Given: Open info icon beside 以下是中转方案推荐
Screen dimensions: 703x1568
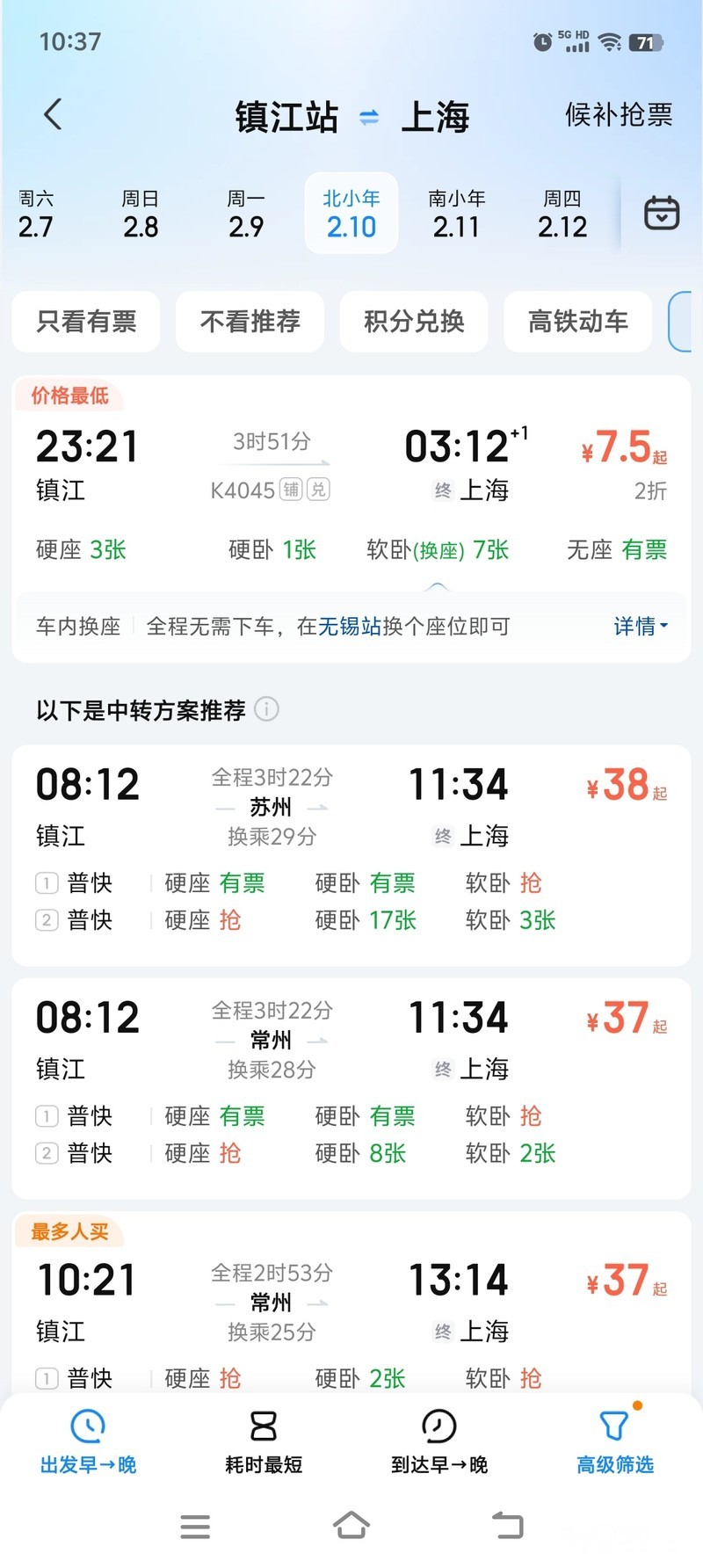Looking at the screenshot, I should click(267, 709).
